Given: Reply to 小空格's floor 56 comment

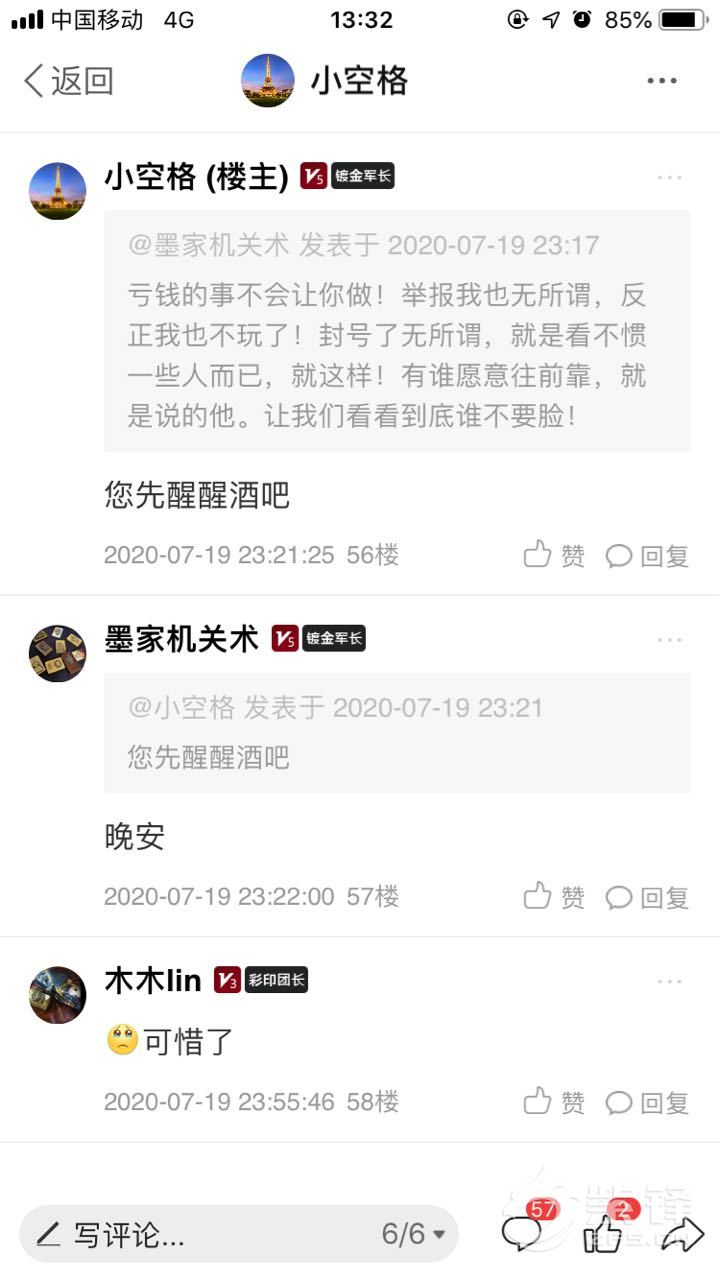Looking at the screenshot, I should [x=648, y=555].
